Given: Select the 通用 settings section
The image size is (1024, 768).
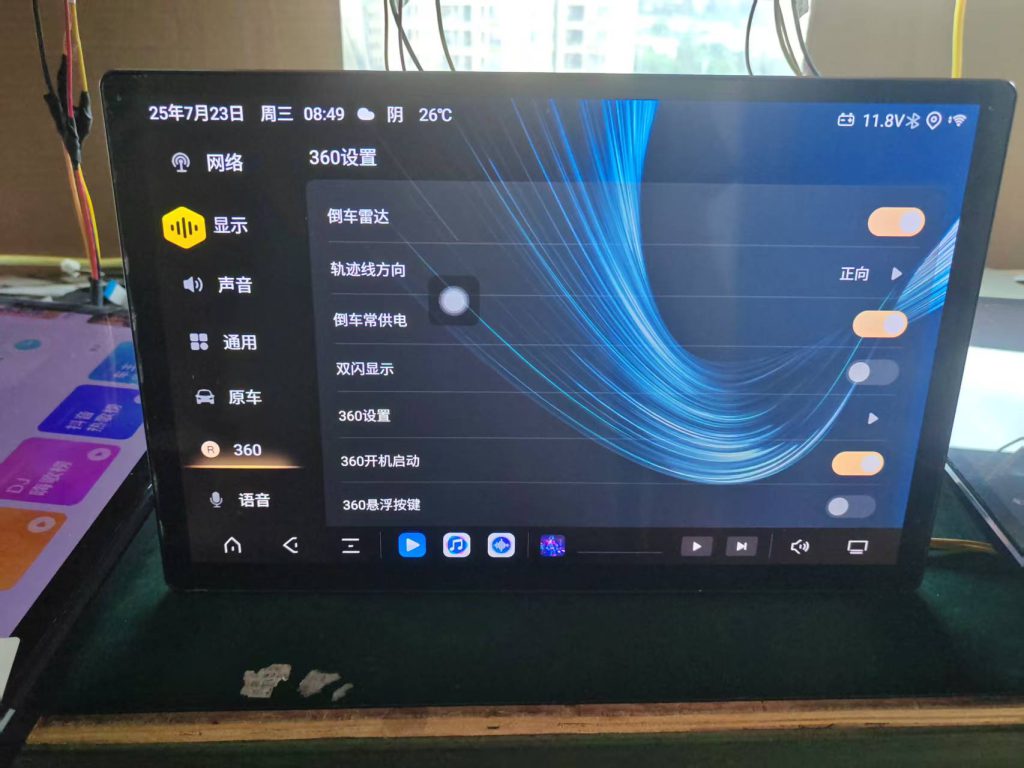Looking at the screenshot, I should (x=226, y=342).
